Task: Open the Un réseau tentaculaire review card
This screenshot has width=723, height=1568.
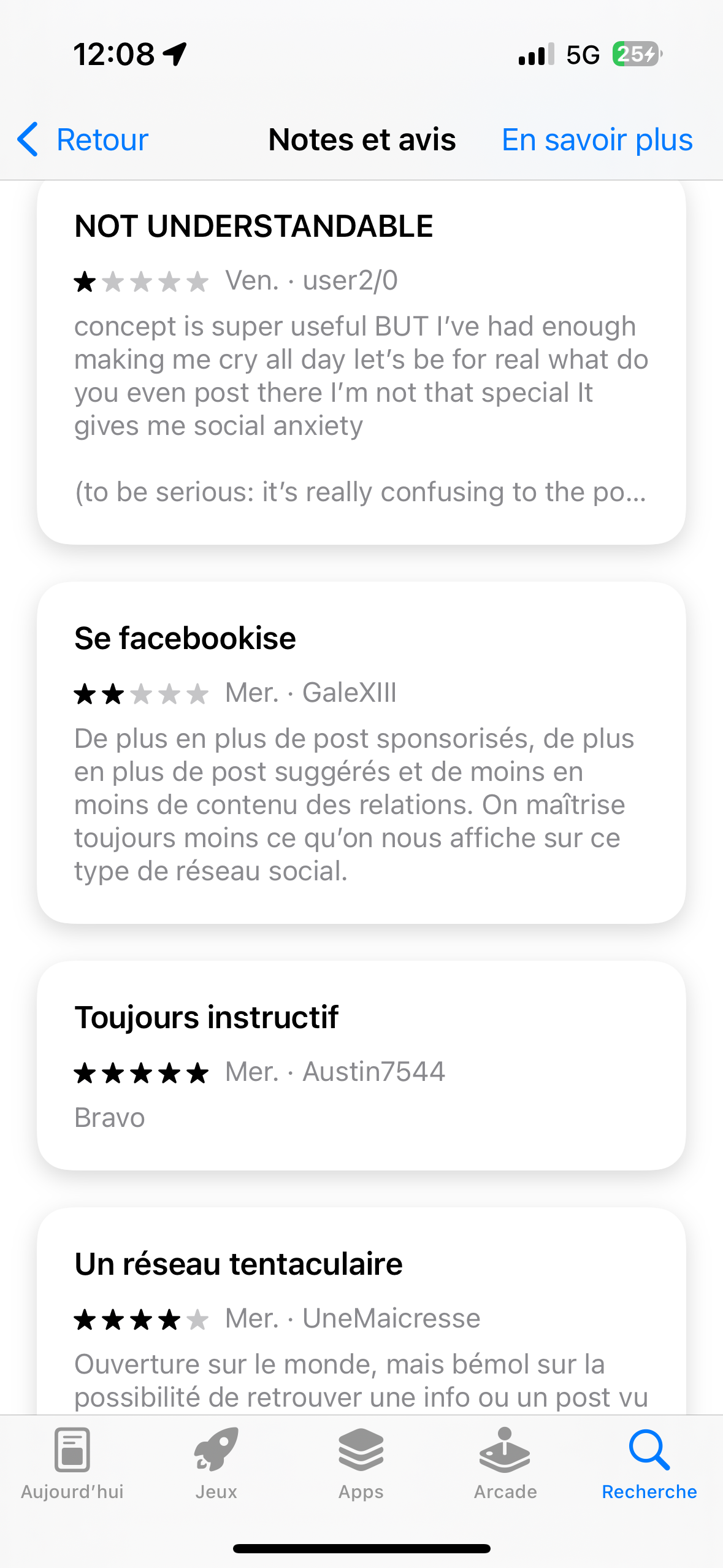Action: point(361,1312)
